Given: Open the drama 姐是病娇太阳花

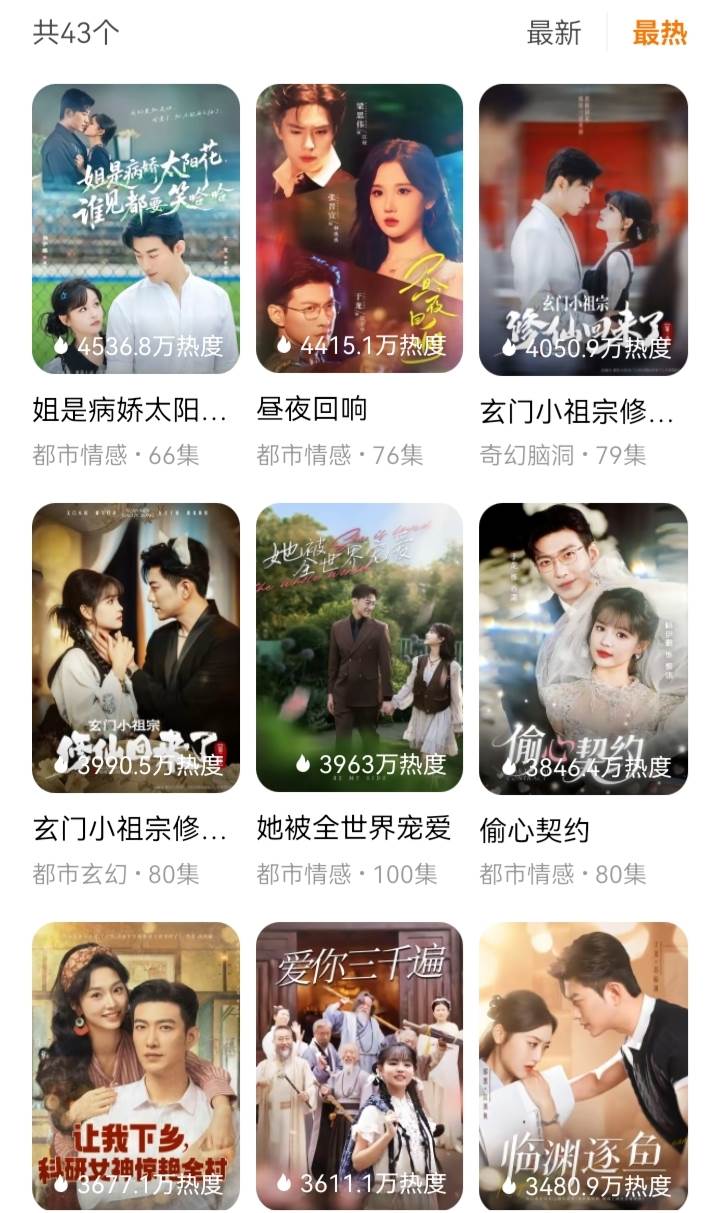Looking at the screenshot, I should [136, 229].
